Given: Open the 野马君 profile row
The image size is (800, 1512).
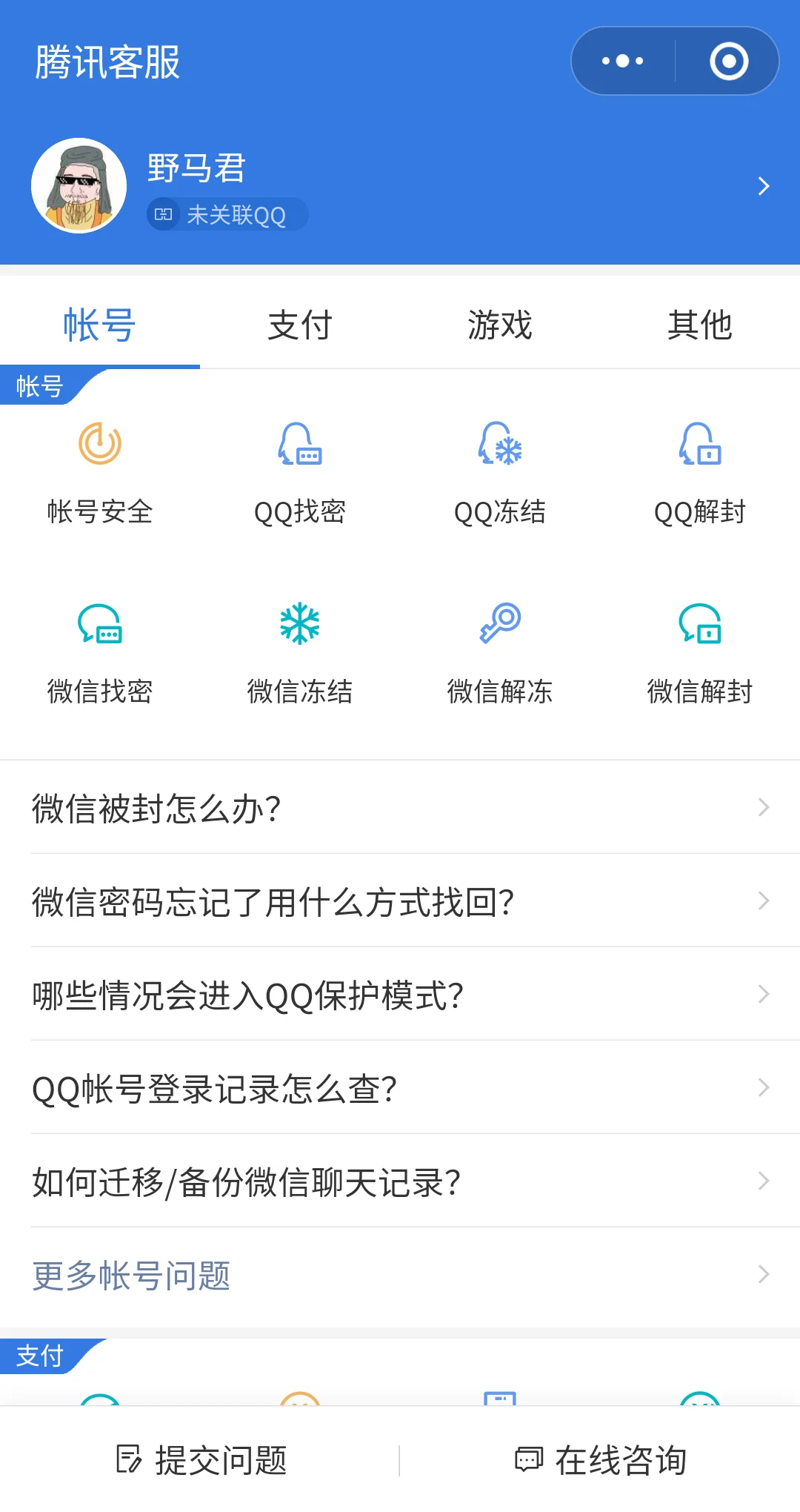Looking at the screenshot, I should pos(400,185).
